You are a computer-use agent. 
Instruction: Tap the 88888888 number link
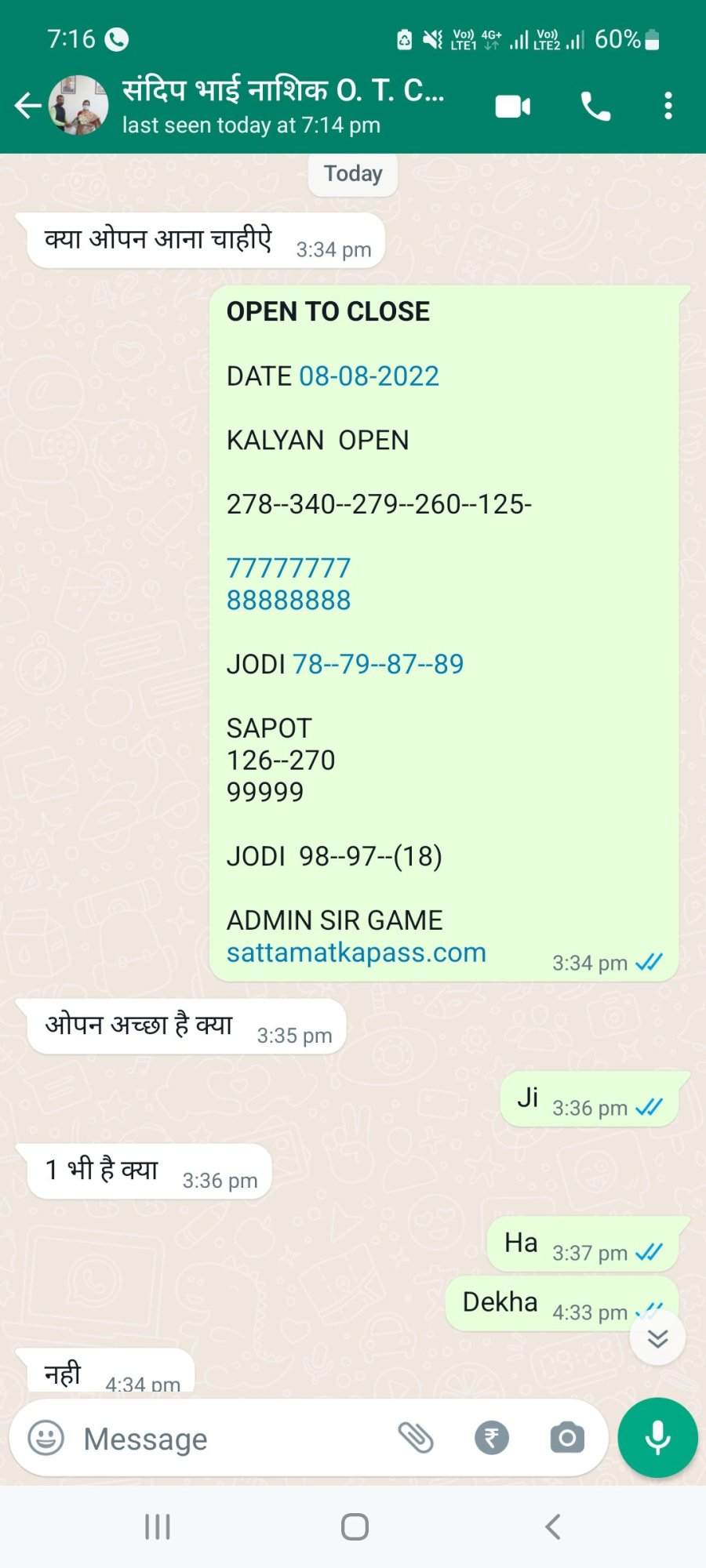click(289, 601)
